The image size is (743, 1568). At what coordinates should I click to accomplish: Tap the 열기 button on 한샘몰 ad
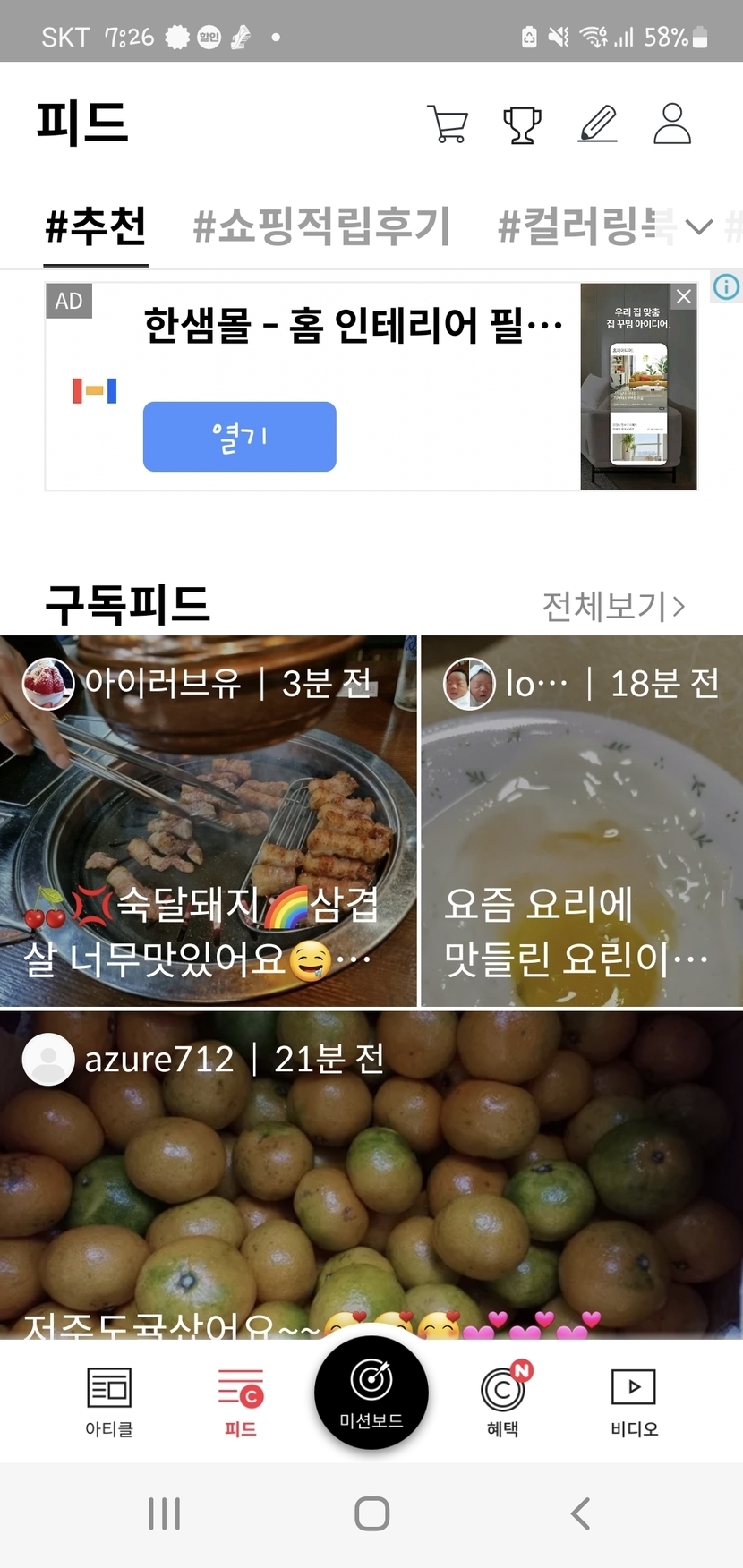[x=239, y=437]
